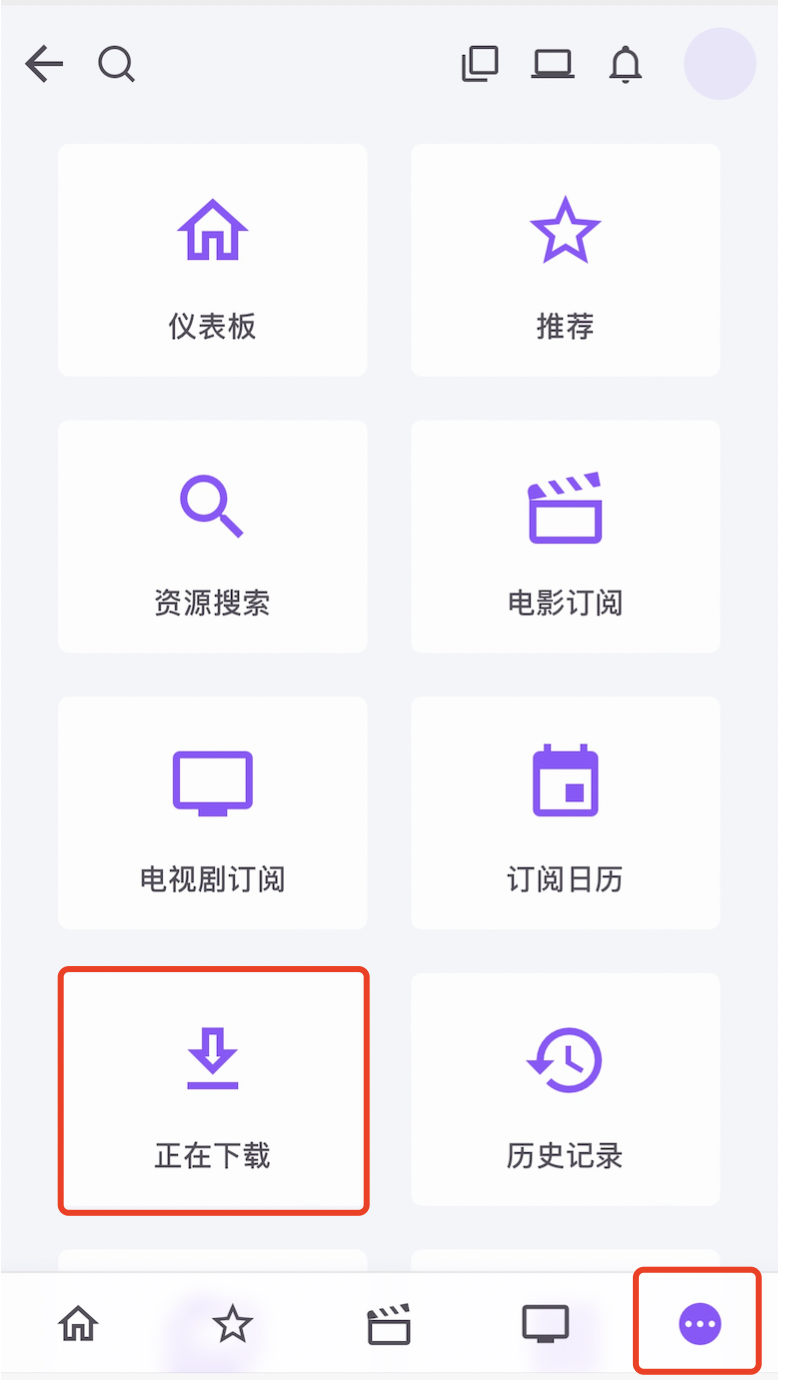The width and height of the screenshot is (786, 1380).
Task: Open the search icon in the header
Action: tap(117, 64)
